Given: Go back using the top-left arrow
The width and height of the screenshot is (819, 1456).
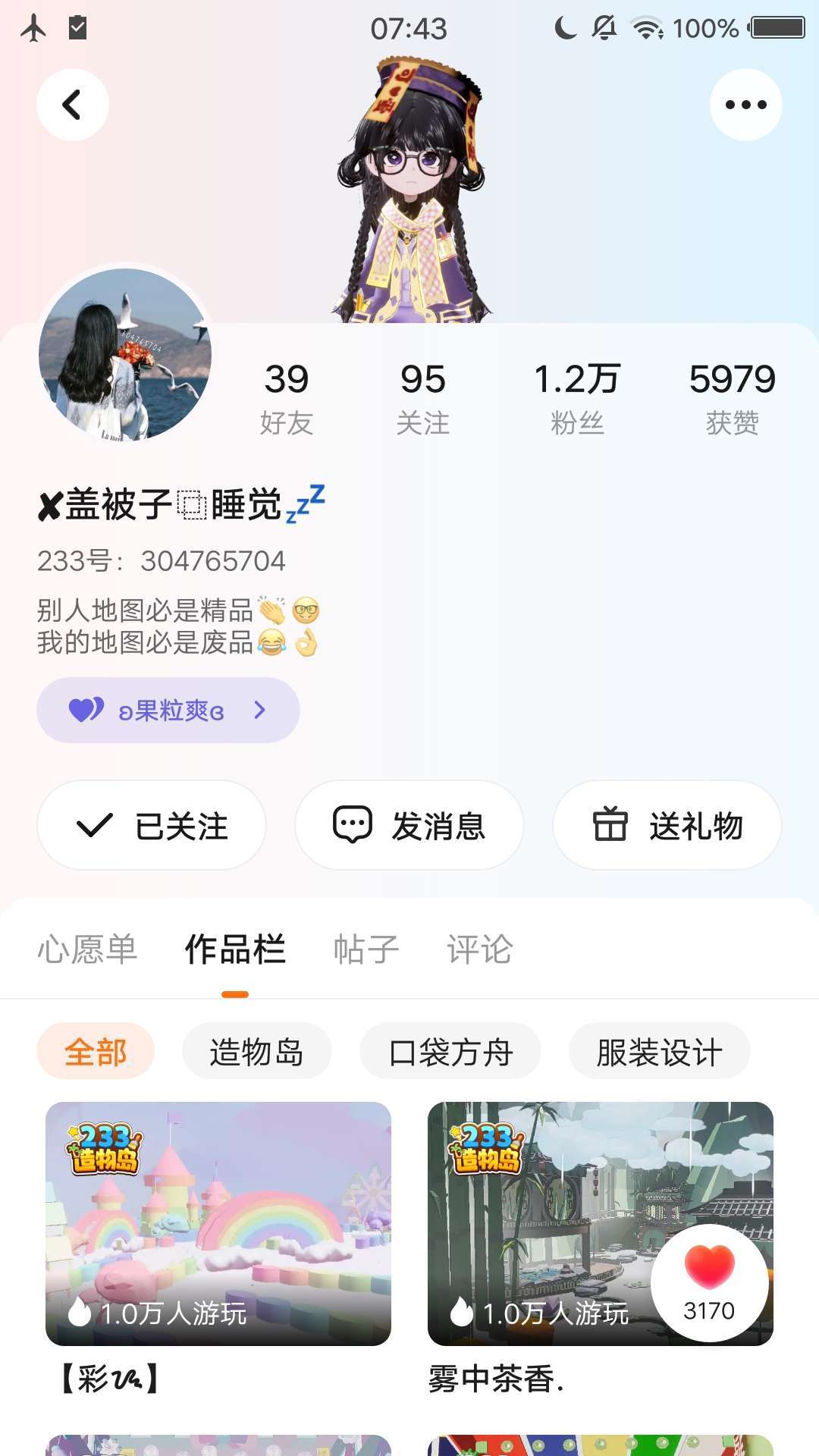Looking at the screenshot, I should (73, 105).
